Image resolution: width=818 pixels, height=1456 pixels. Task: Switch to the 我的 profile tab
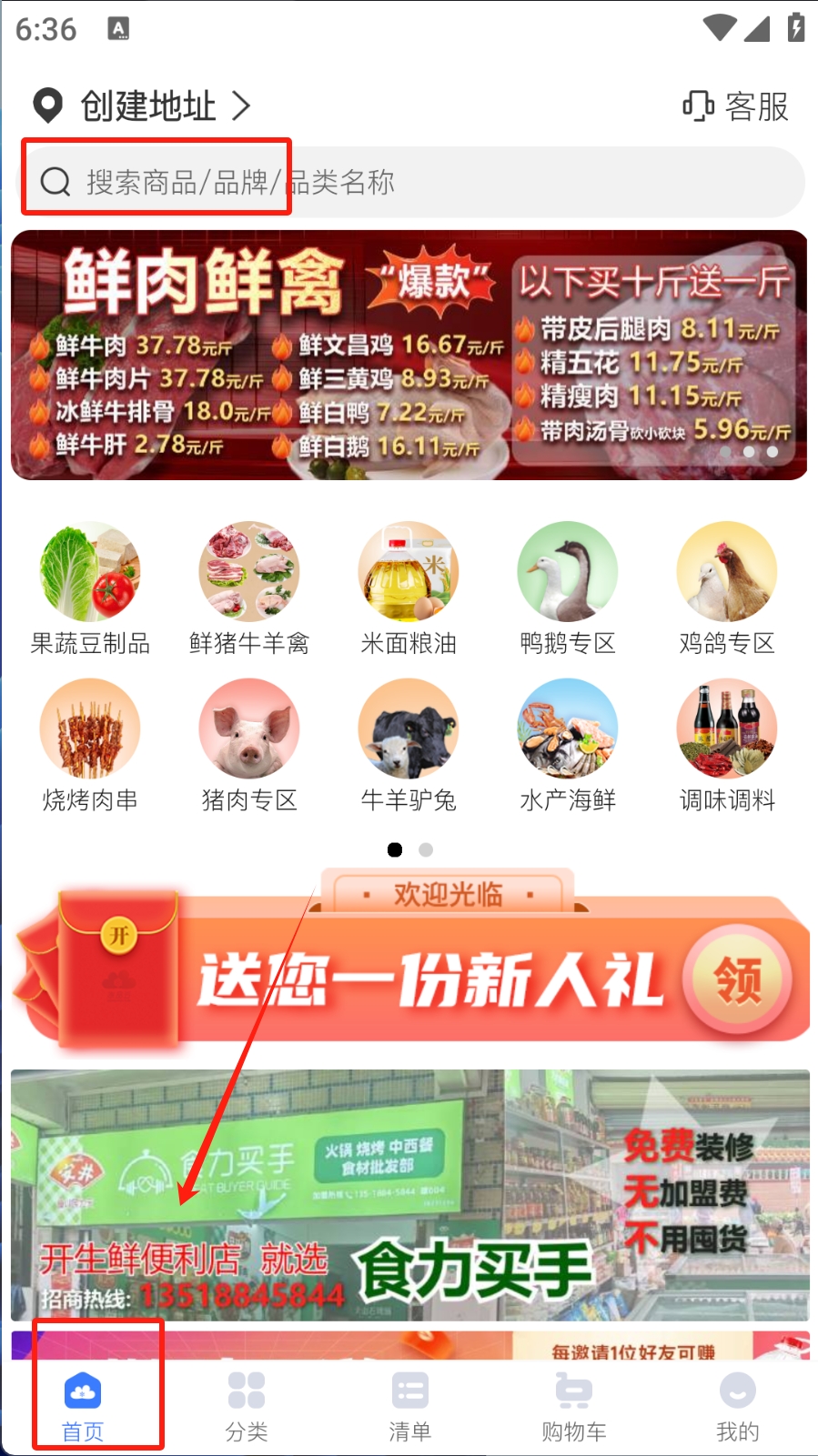[x=737, y=1406]
